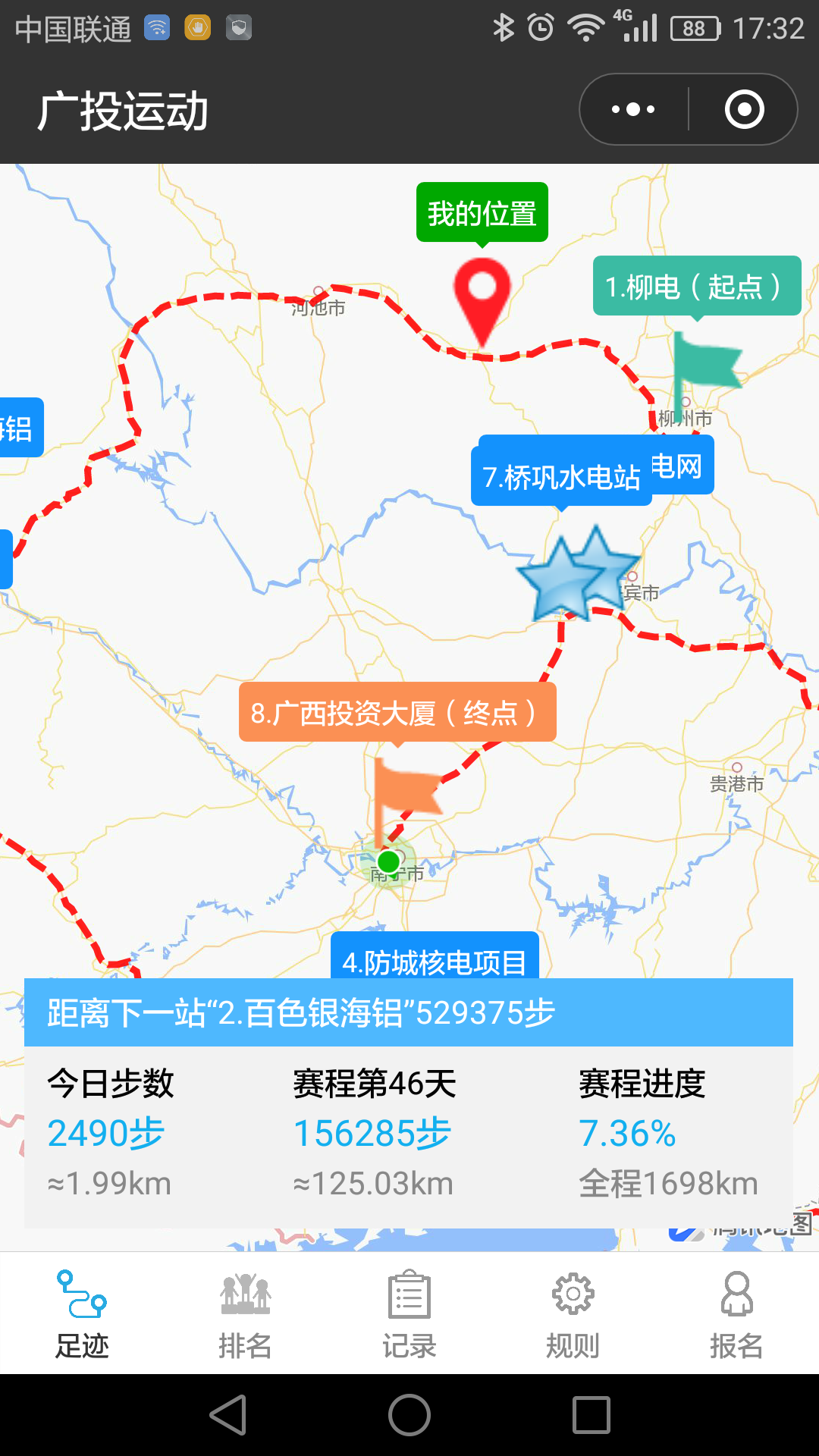Open the mini program more options menu
The image size is (819, 1456).
tap(634, 109)
